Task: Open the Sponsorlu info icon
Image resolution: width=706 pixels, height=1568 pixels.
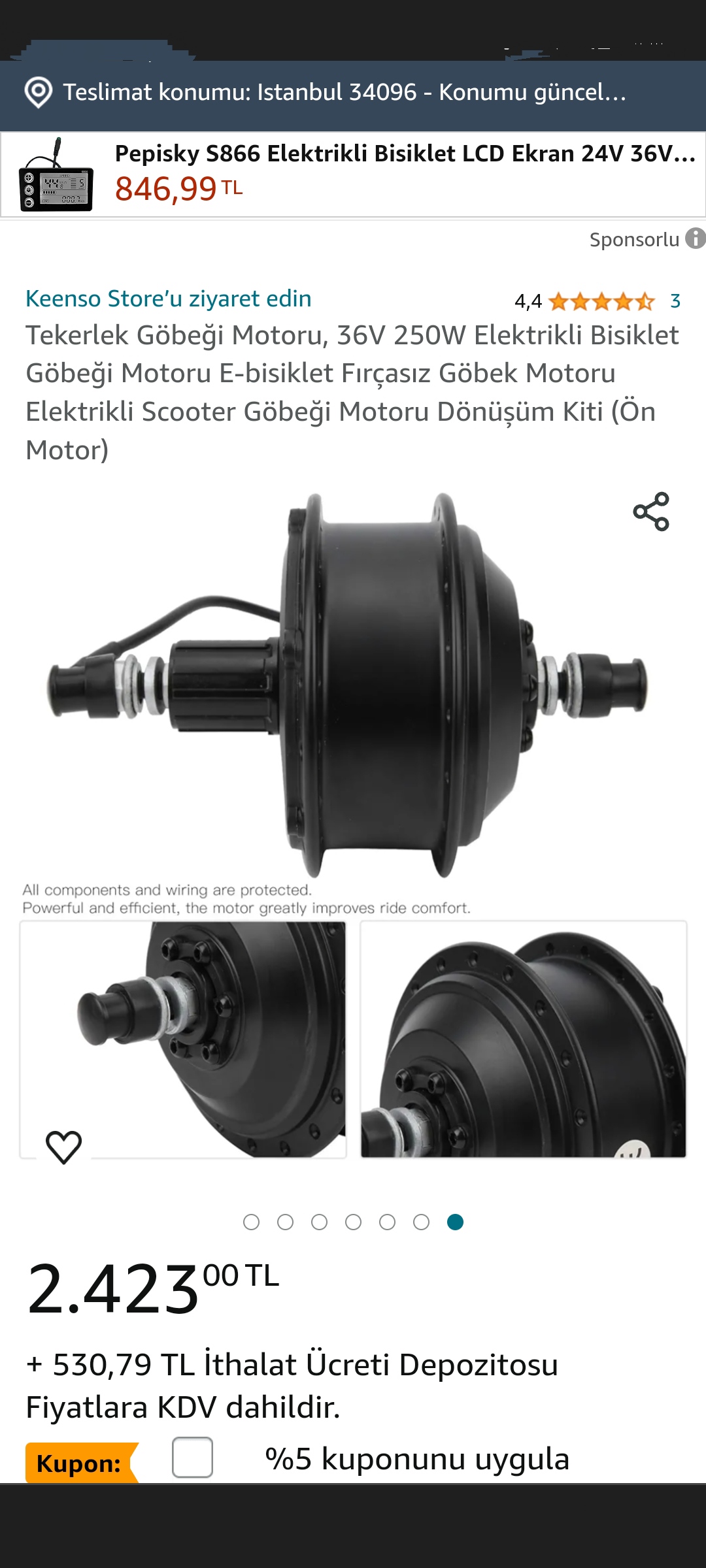Action: (x=695, y=238)
